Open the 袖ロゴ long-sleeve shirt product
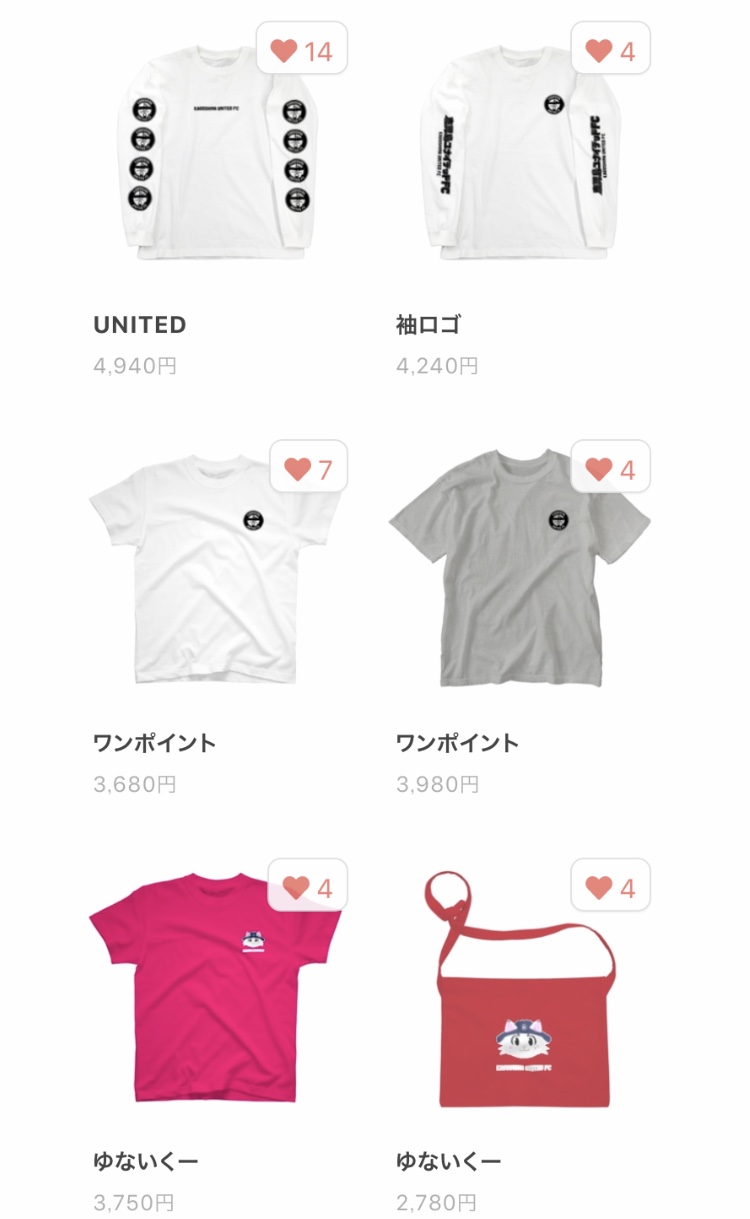Screen dimensions: 750x1219 click(x=519, y=150)
